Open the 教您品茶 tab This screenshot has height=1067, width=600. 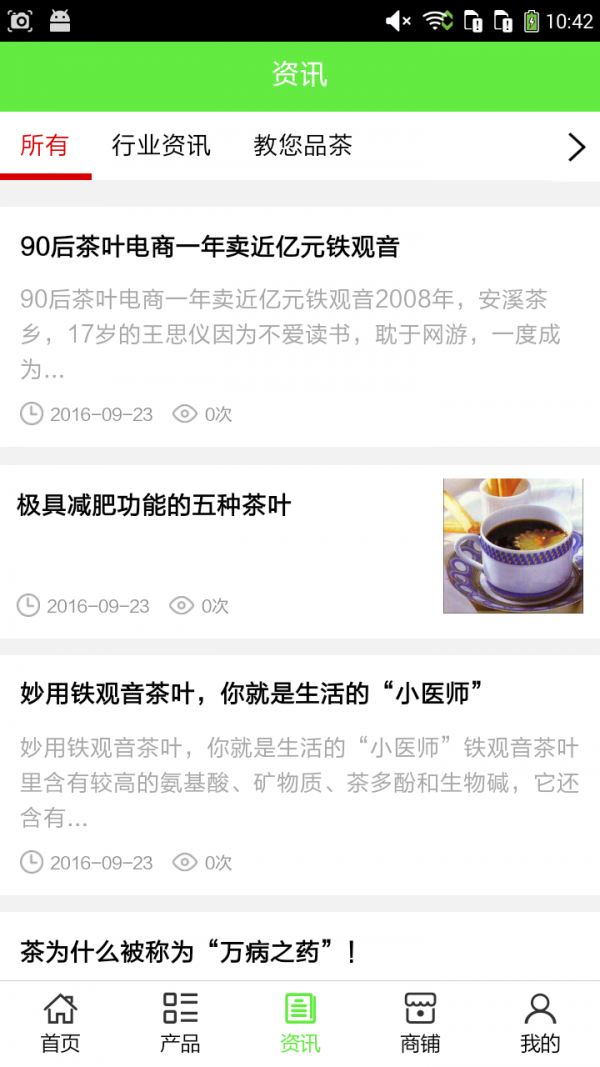pos(303,146)
